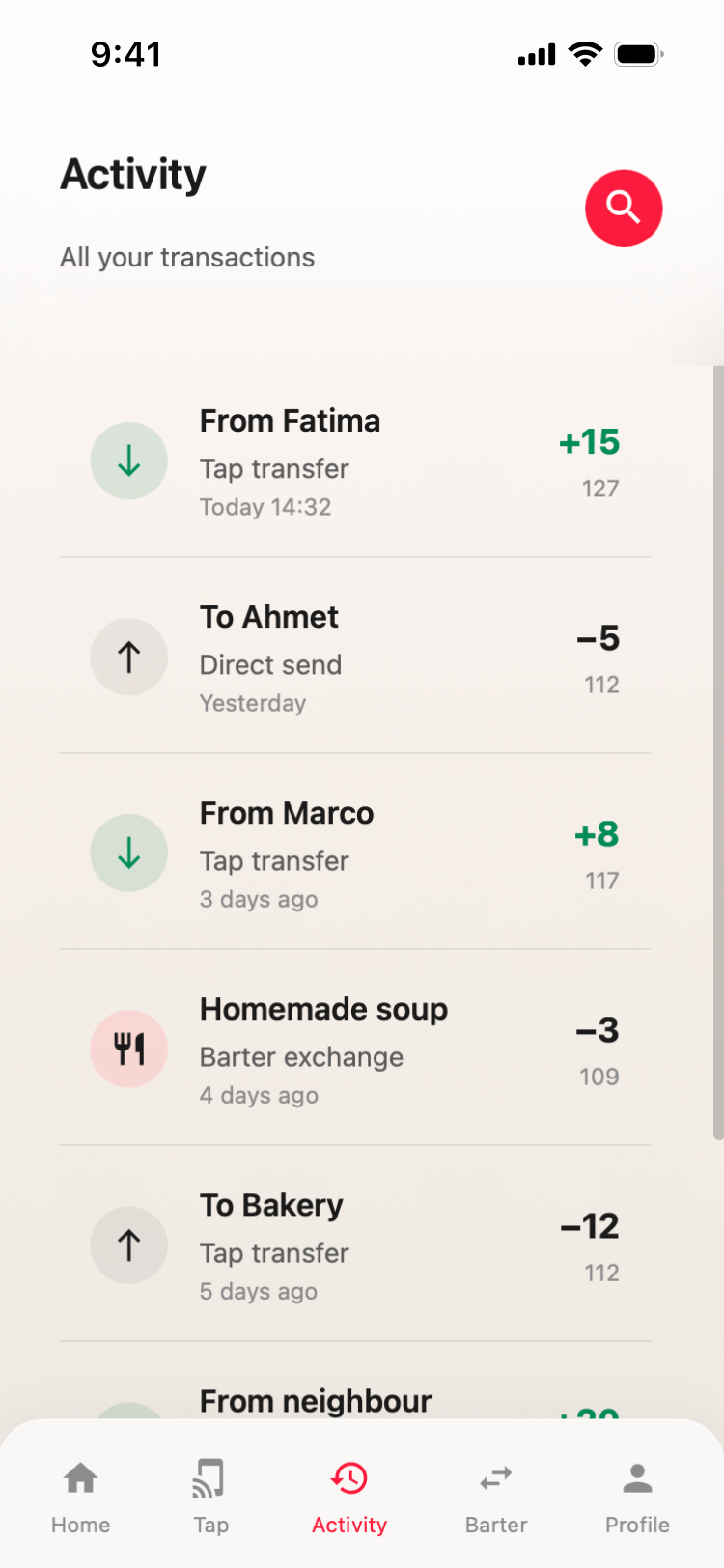Open the search icon on Activity screen

[624, 208]
